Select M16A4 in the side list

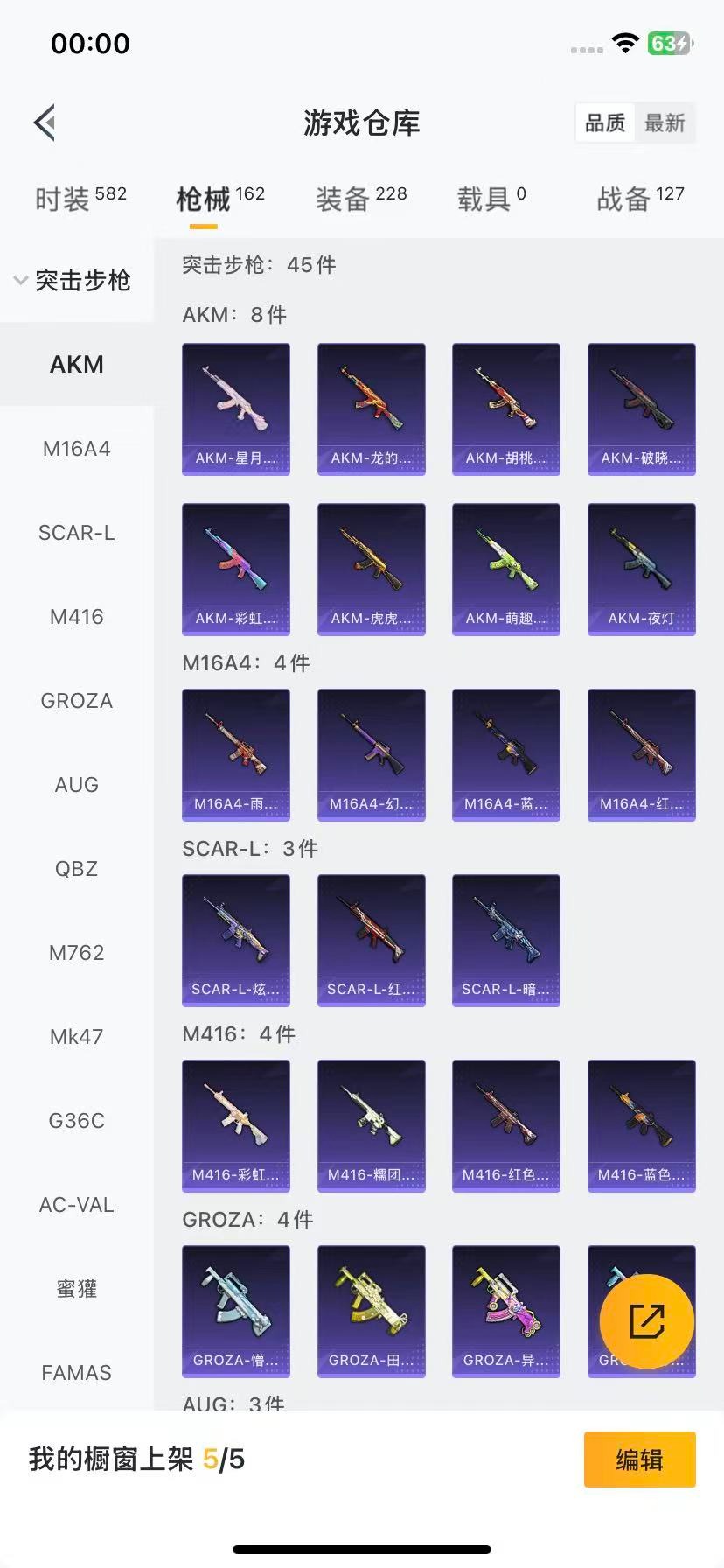coord(77,449)
